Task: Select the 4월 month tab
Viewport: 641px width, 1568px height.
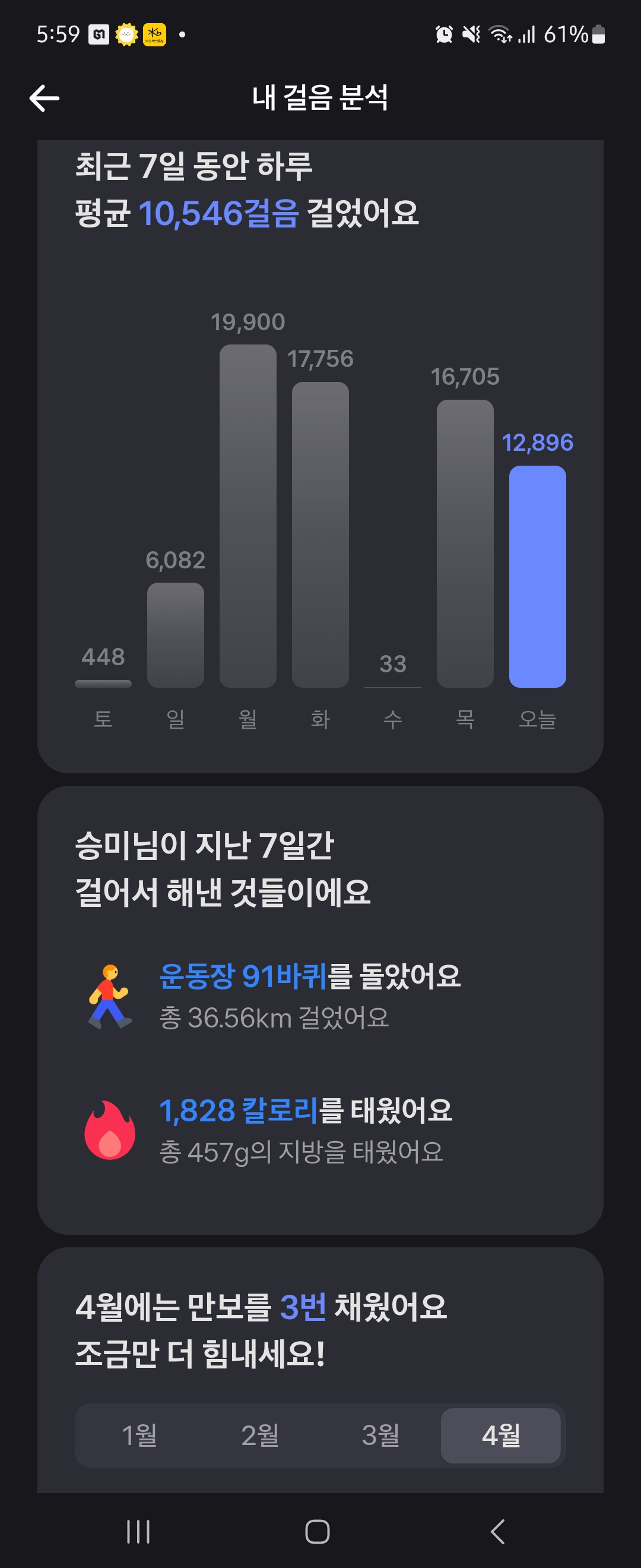Action: coord(500,1435)
